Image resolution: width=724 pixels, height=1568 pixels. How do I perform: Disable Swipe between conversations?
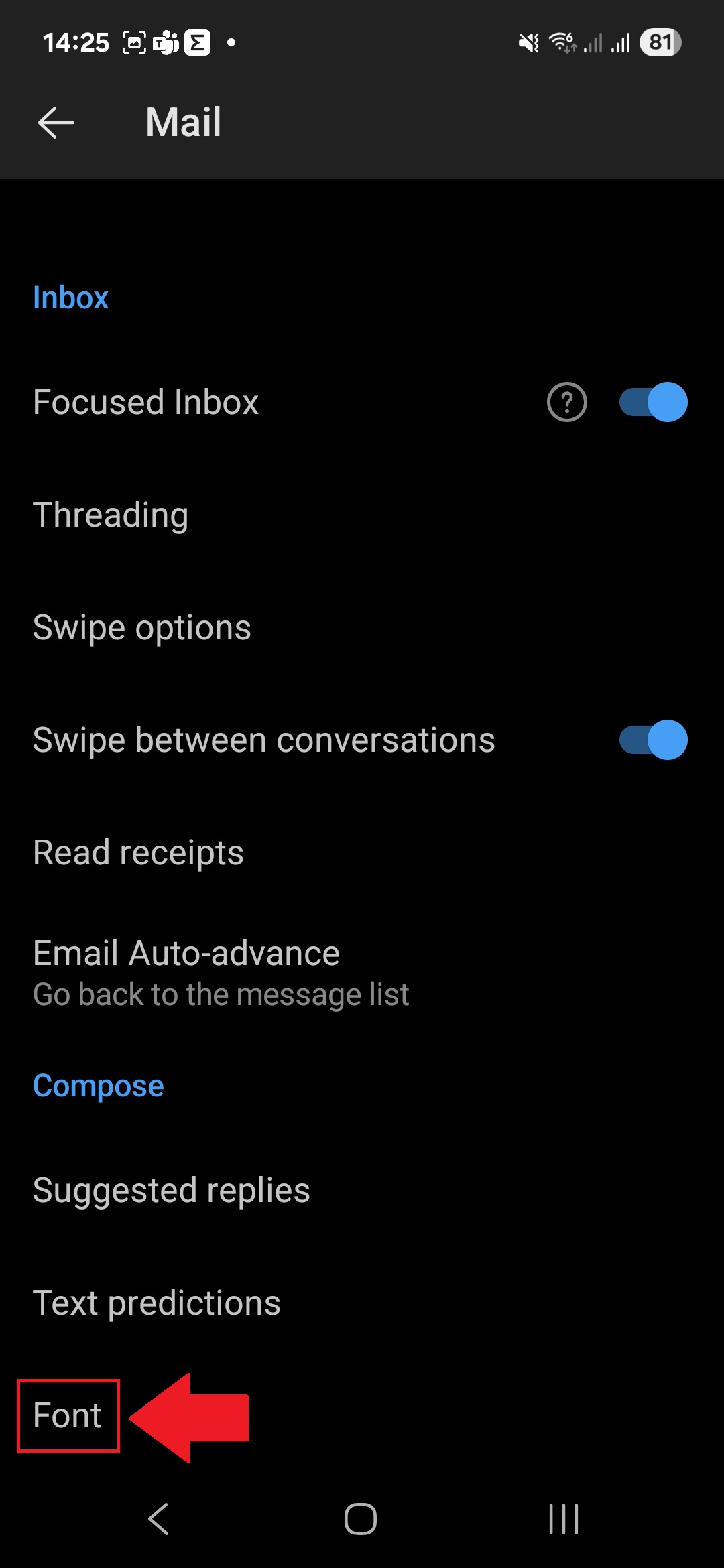[x=653, y=740]
